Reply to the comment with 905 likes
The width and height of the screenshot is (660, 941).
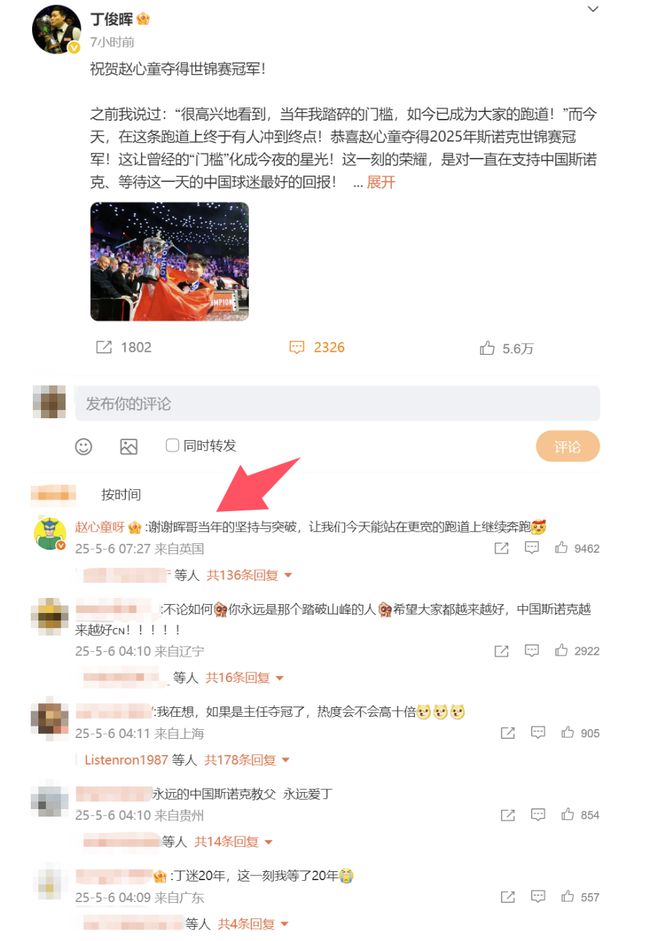click(x=538, y=733)
